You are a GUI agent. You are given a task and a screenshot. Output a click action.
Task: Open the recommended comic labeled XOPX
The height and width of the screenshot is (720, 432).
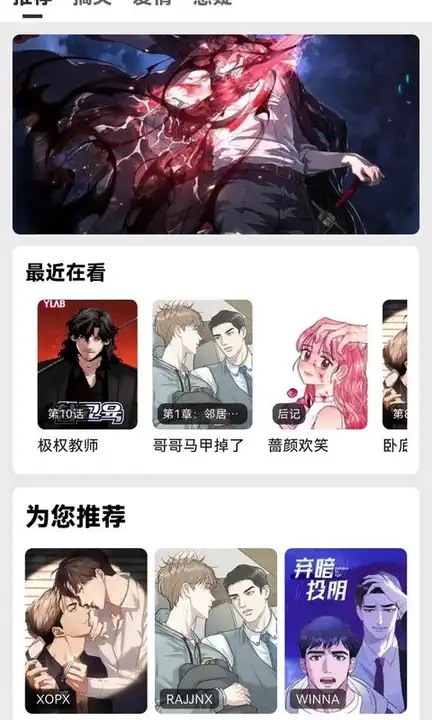click(86, 630)
